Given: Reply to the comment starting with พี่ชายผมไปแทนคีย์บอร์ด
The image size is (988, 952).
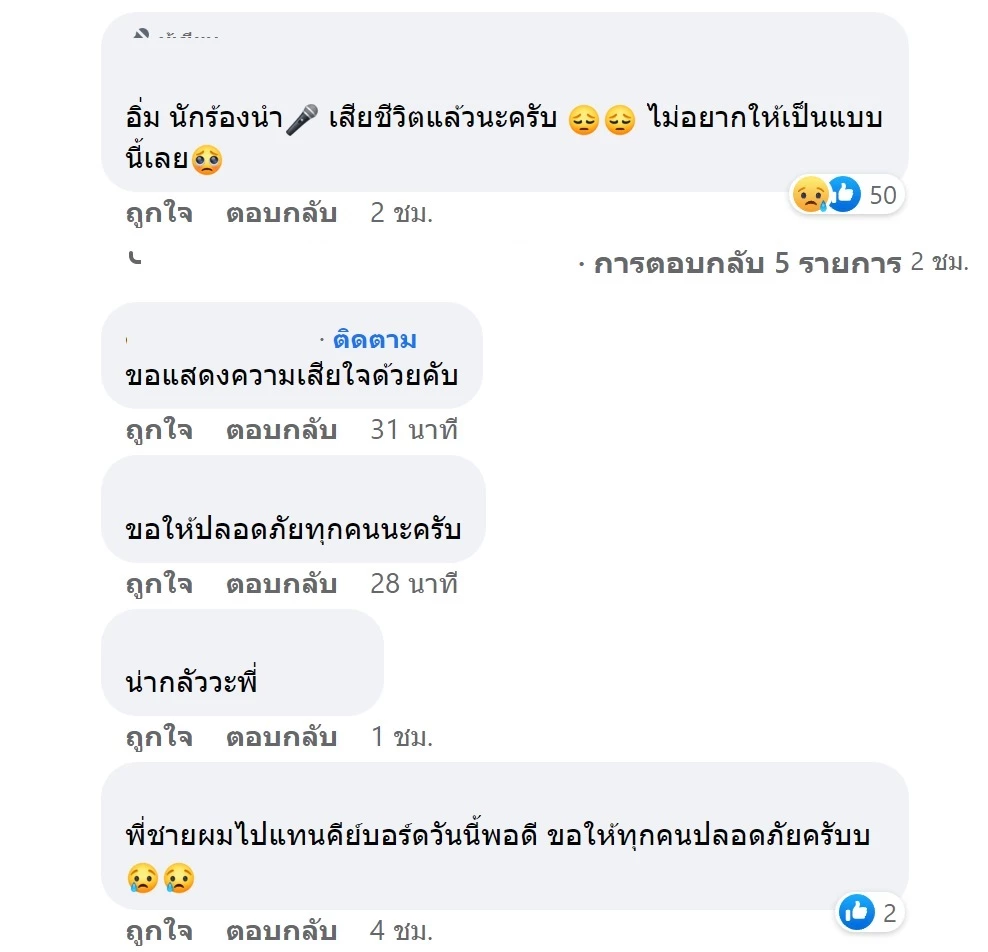Looking at the screenshot, I should [x=281, y=932].
